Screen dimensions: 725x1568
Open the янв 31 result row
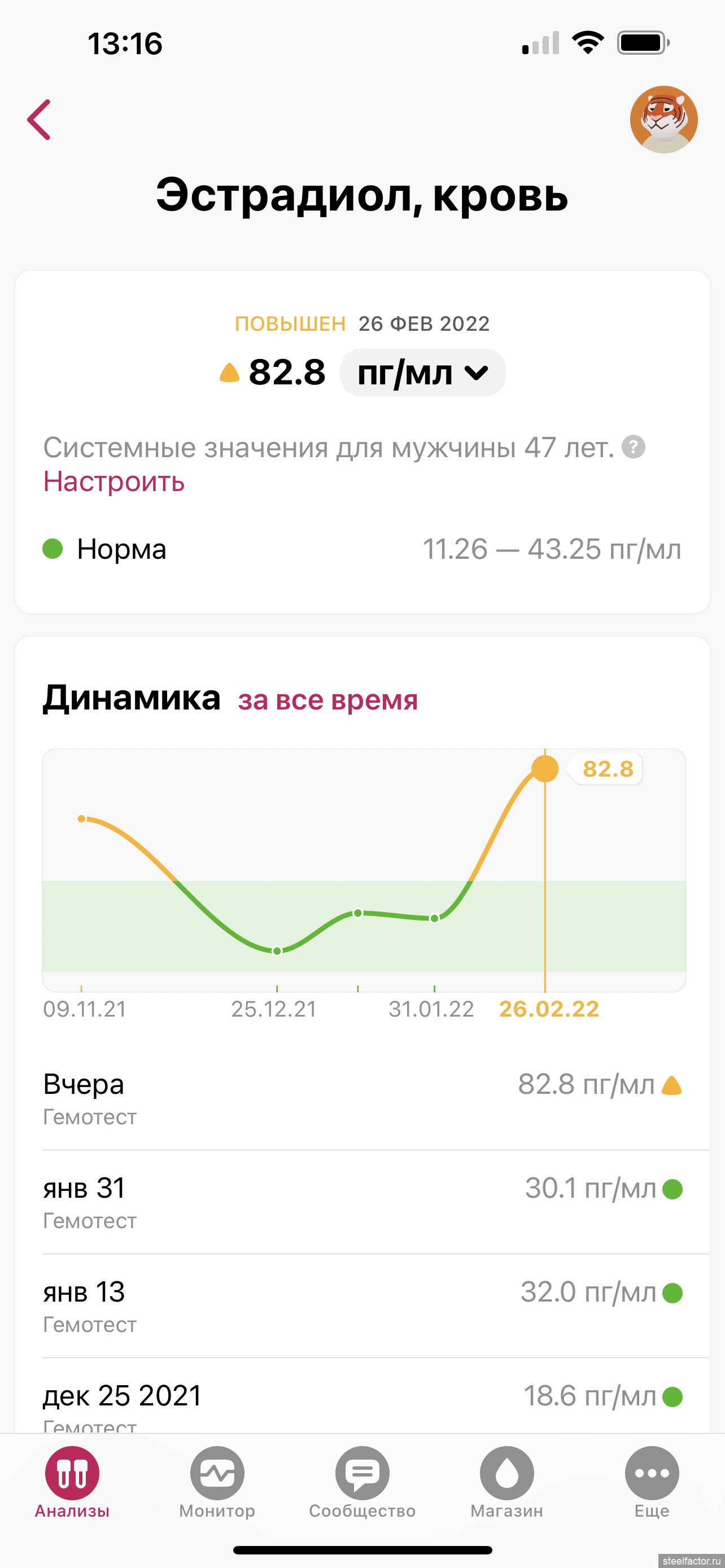pyautogui.click(x=362, y=1202)
